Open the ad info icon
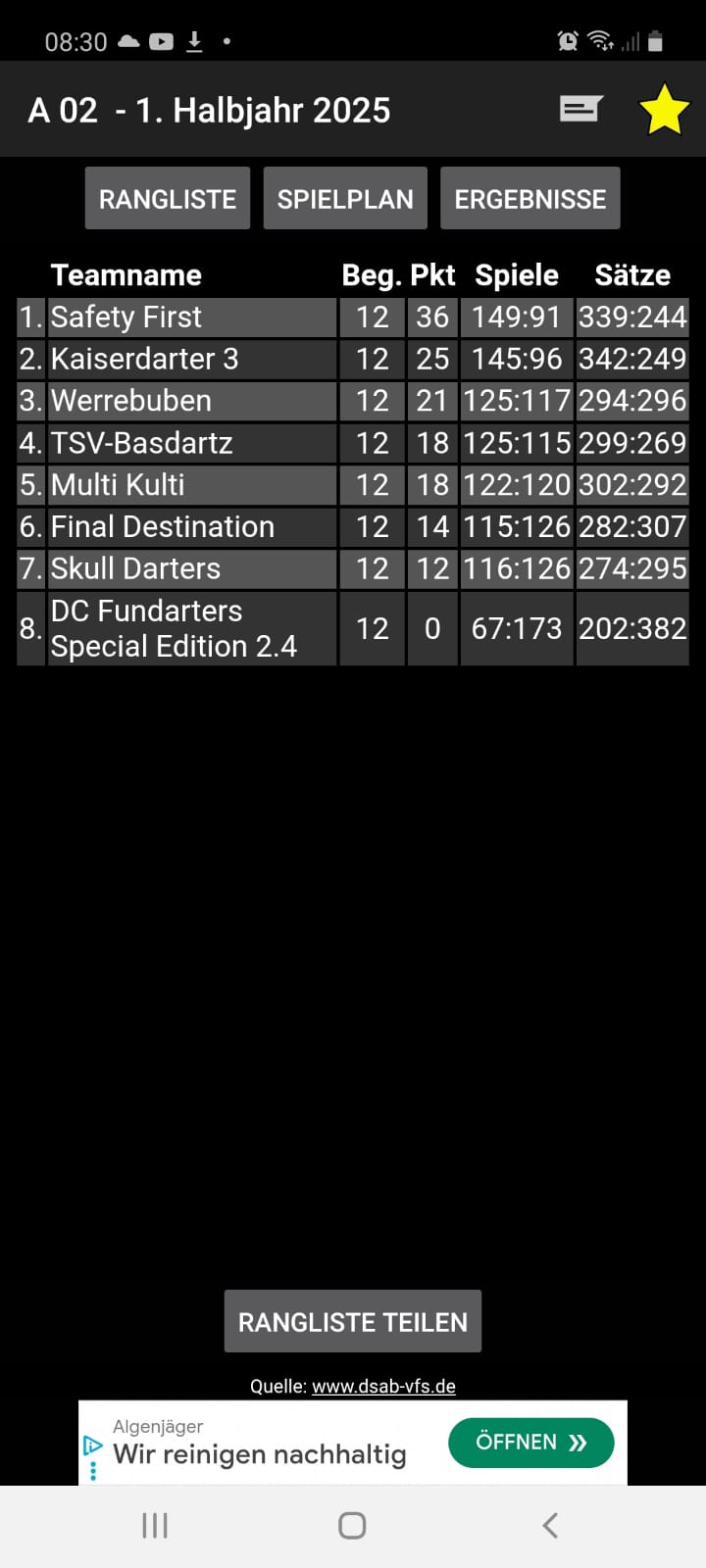706x1568 pixels. tap(93, 1445)
